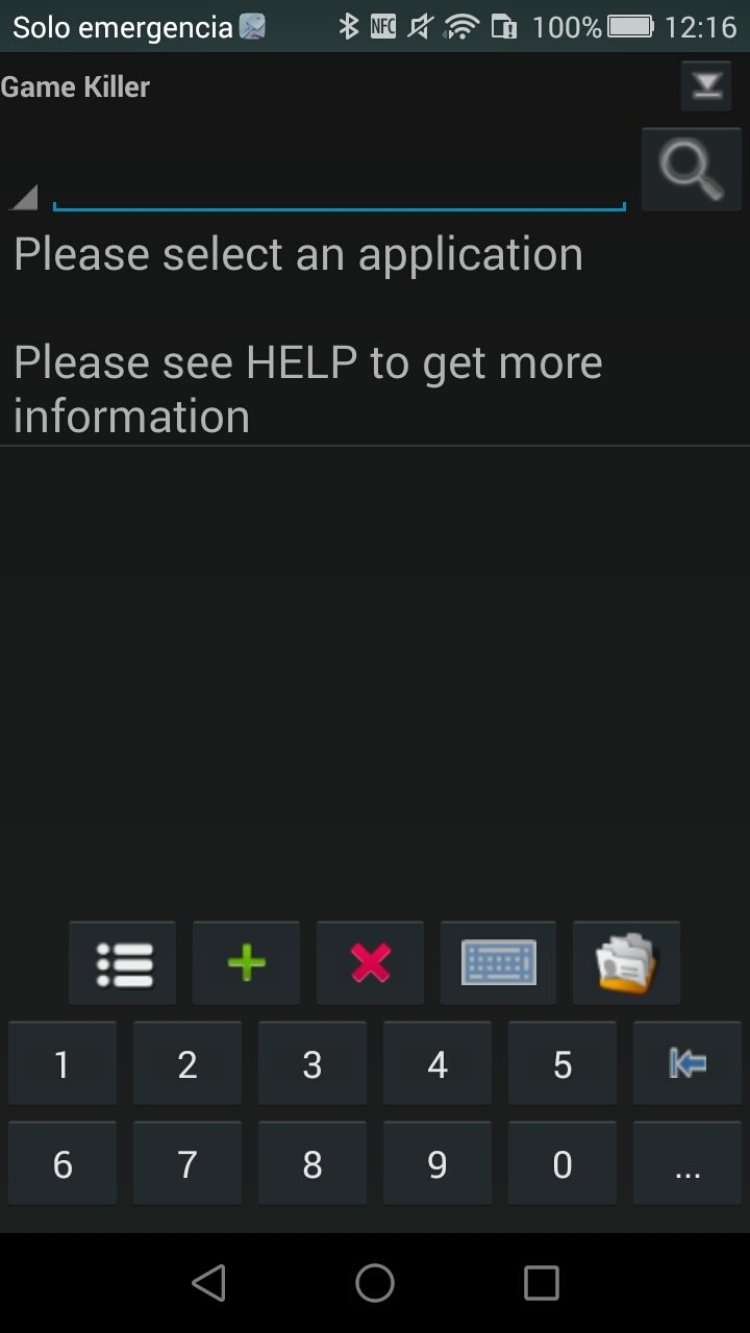
Task: Tap the red X clear button
Action: click(370, 964)
